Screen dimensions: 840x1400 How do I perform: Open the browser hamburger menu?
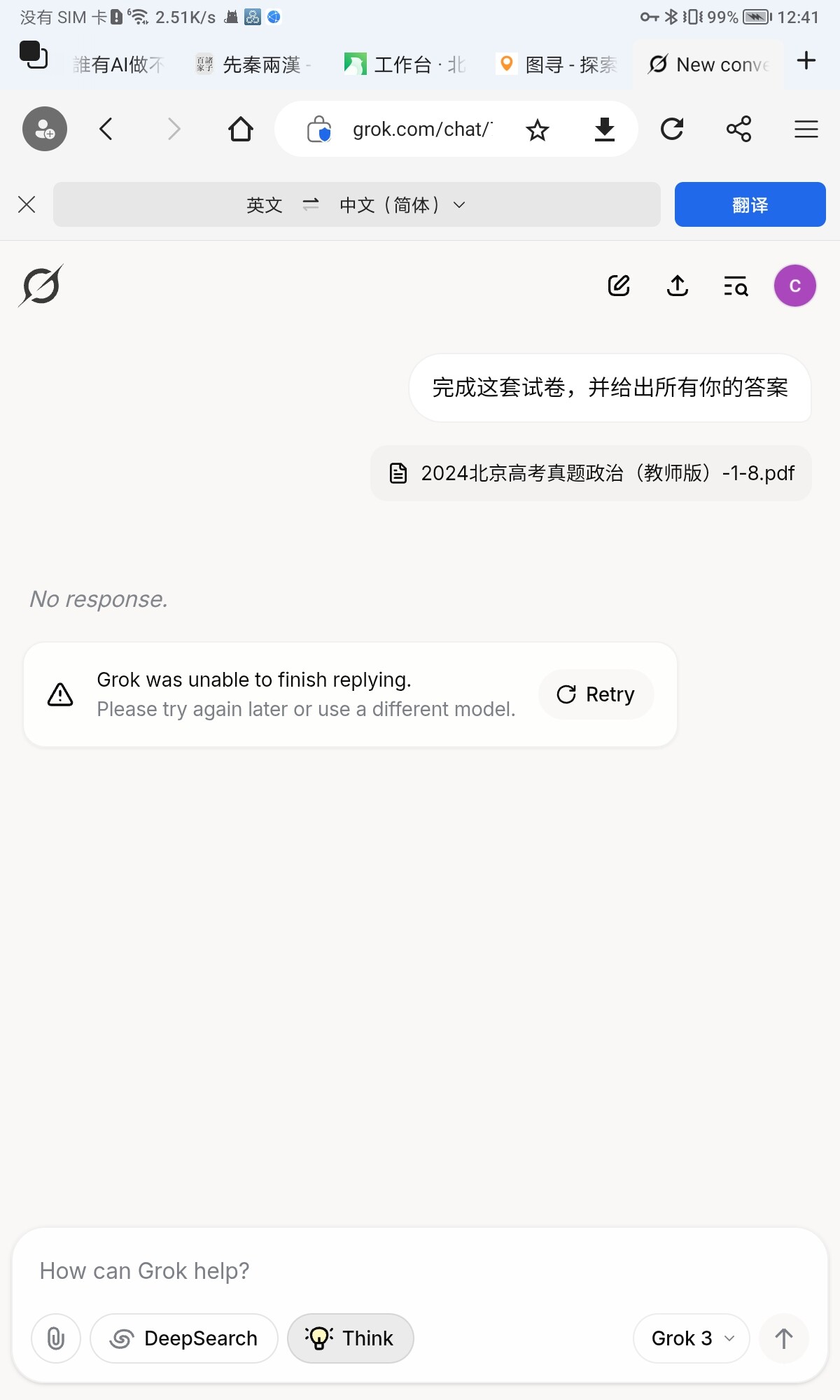(806, 129)
